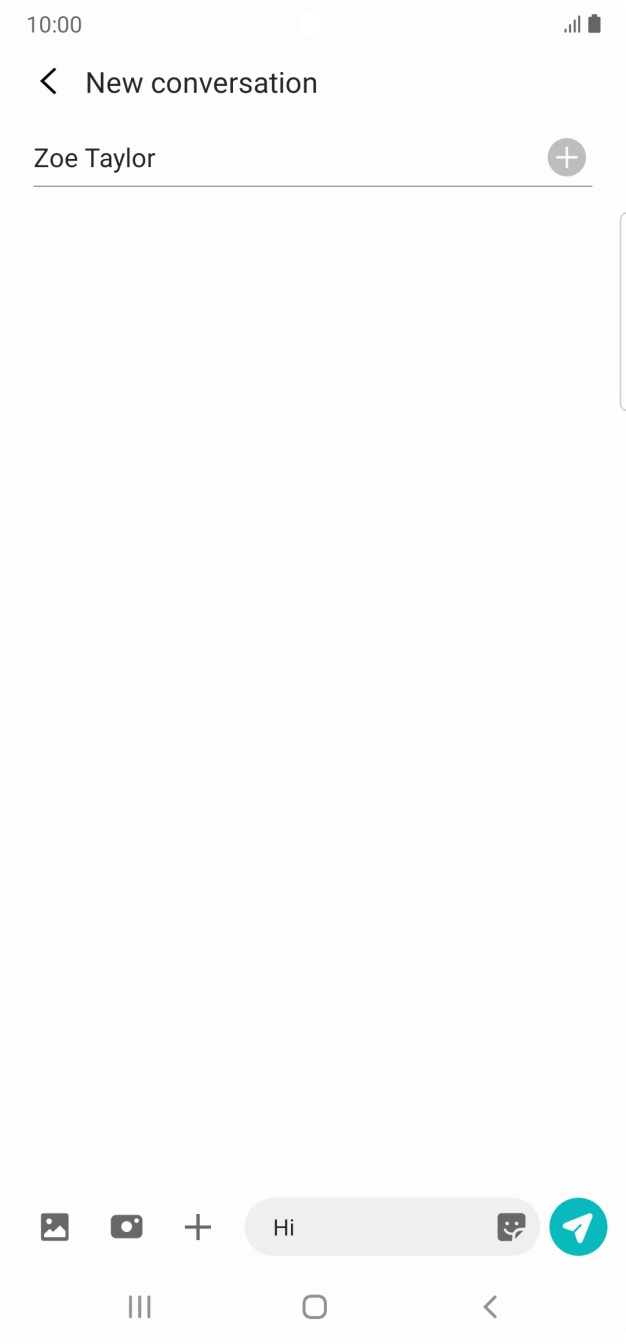
Task: Open the camera to take photo
Action: [126, 1226]
